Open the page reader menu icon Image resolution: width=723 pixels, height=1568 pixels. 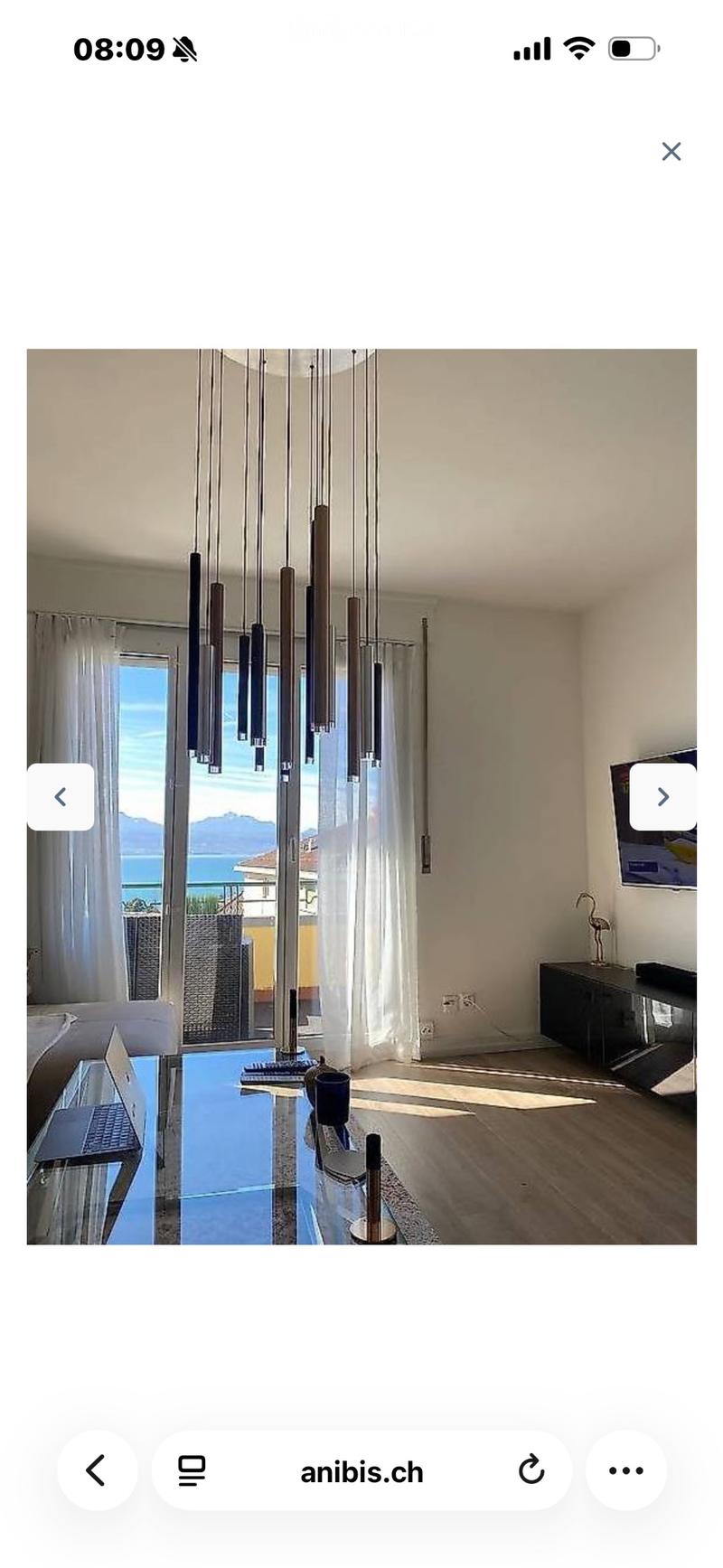point(192,1470)
